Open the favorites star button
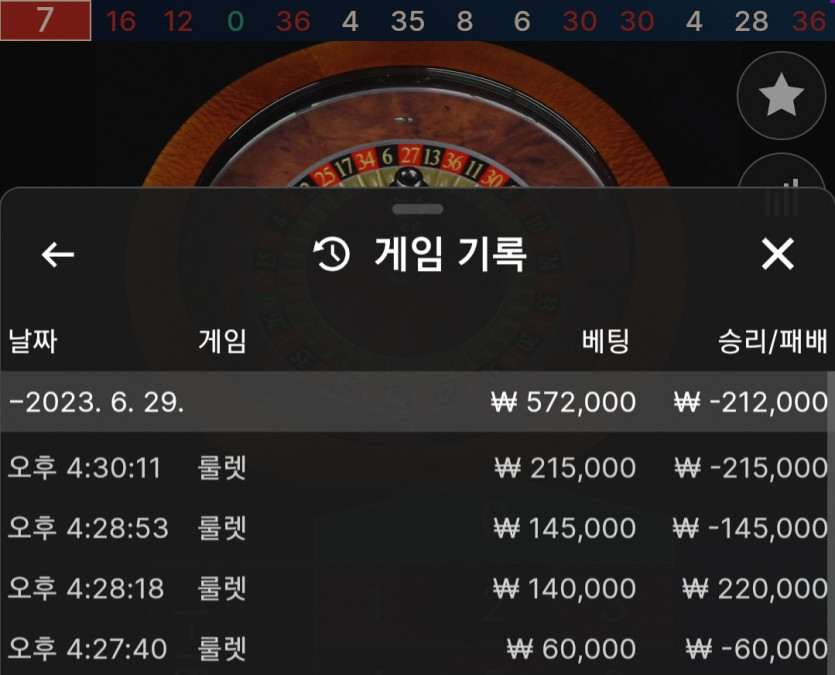Image resolution: width=835 pixels, height=675 pixels. pyautogui.click(x=781, y=96)
